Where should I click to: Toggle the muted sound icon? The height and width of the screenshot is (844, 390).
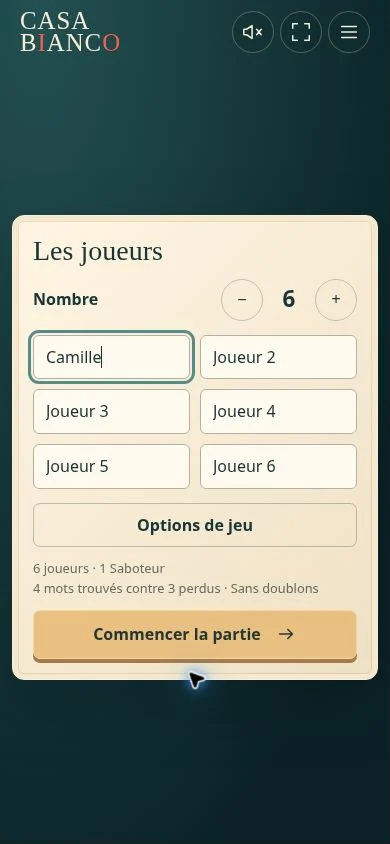tap(252, 32)
